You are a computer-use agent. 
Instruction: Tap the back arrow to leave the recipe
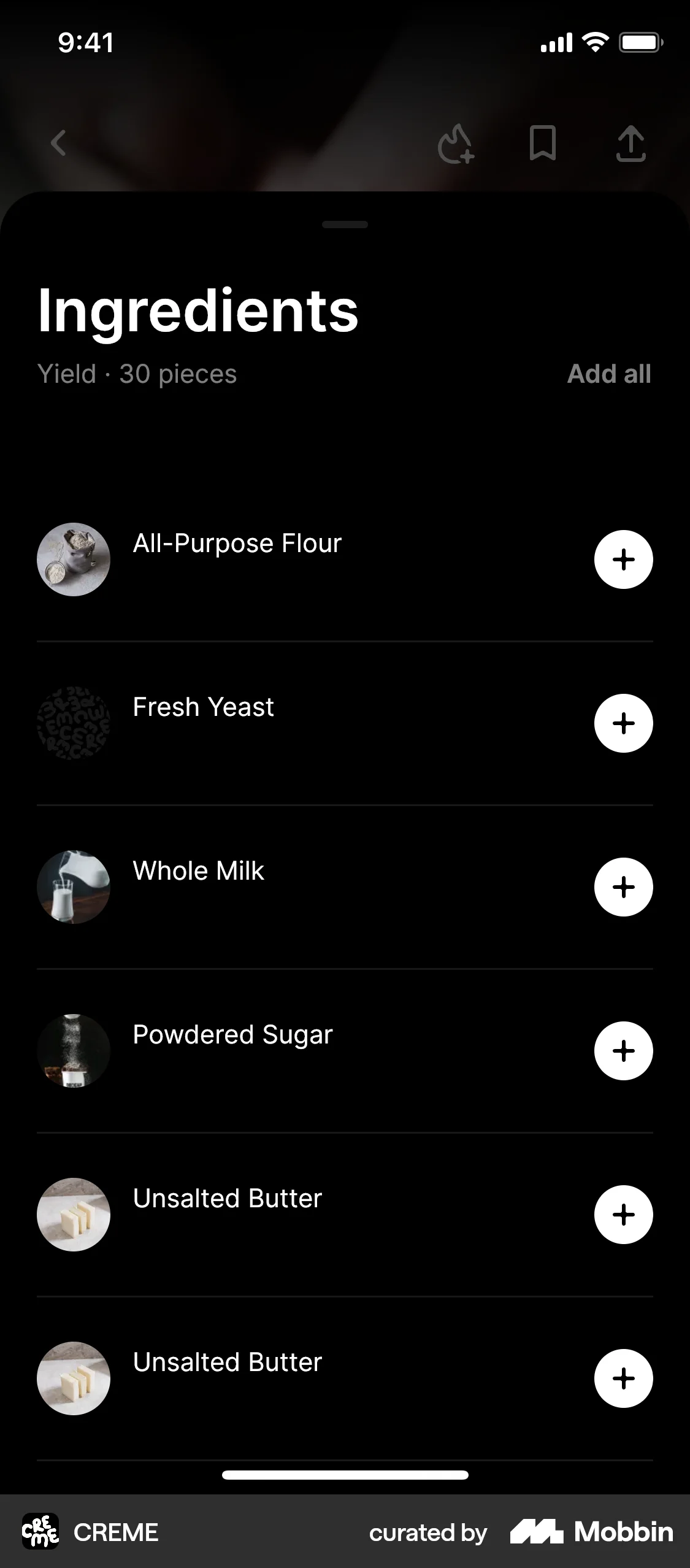point(58,143)
